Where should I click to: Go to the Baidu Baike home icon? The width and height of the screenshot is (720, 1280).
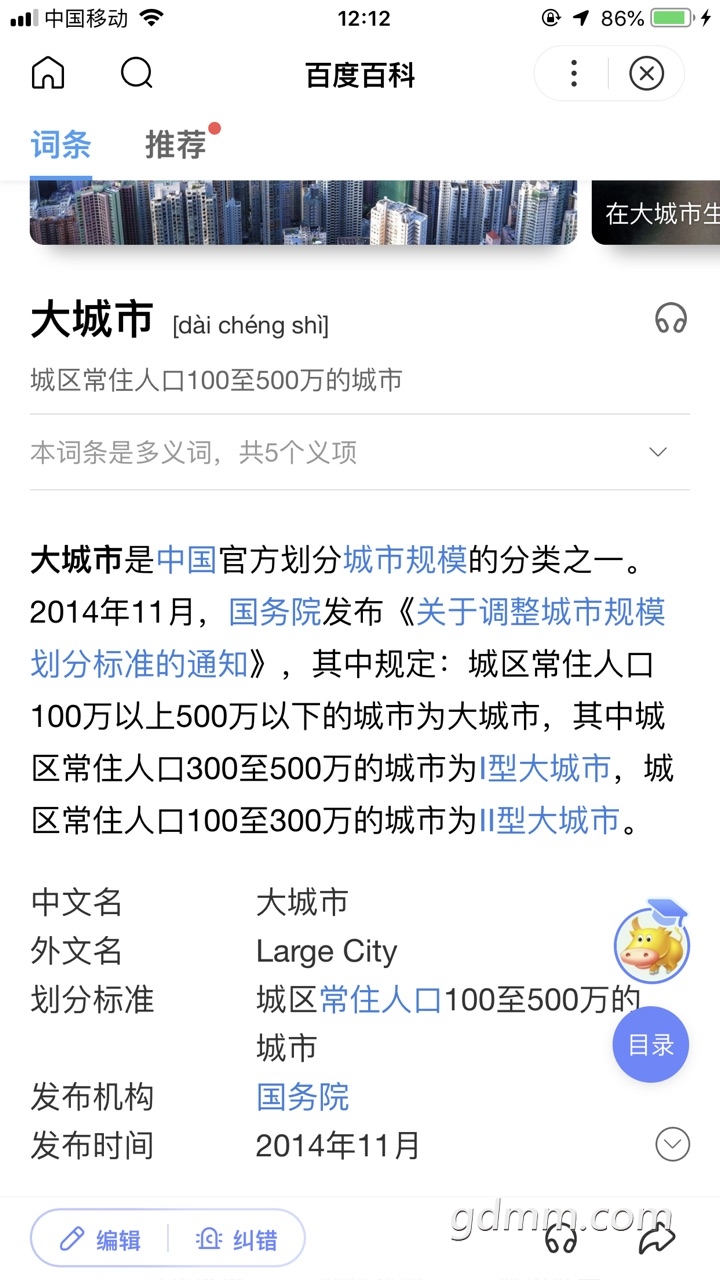[x=48, y=73]
